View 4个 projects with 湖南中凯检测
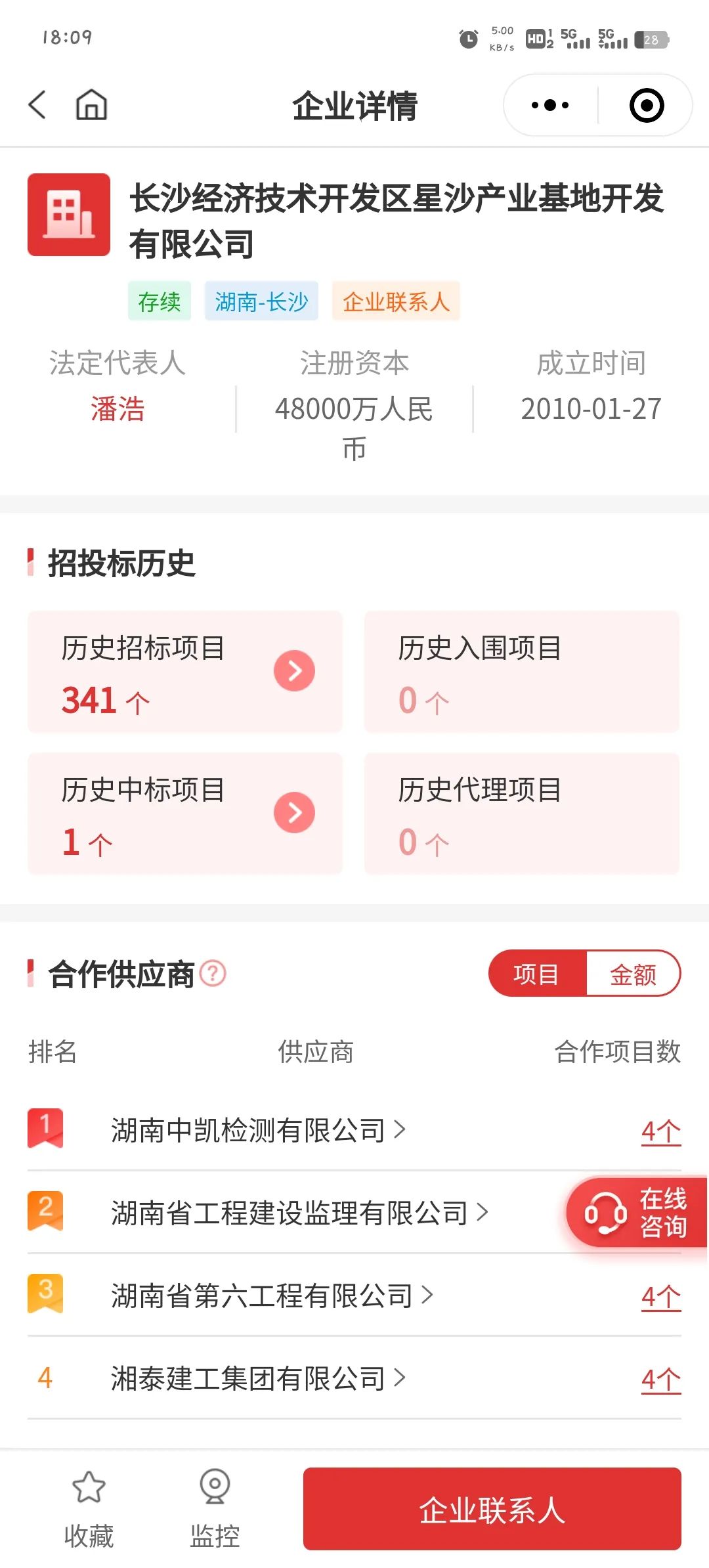Screen dimensions: 709x1568 [x=660, y=1131]
